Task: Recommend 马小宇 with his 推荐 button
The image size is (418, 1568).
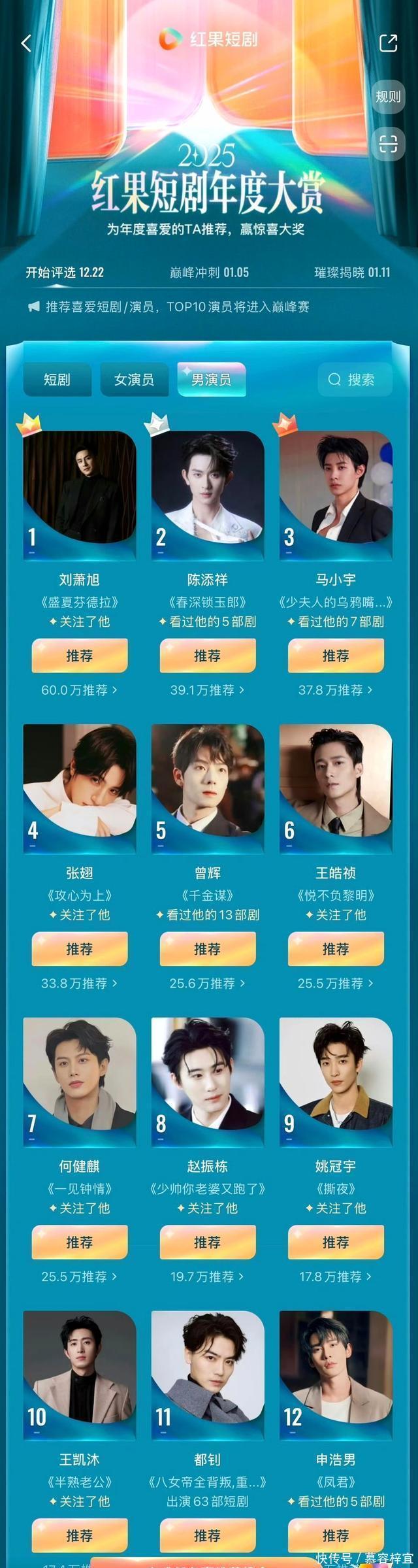Action: (x=336, y=656)
